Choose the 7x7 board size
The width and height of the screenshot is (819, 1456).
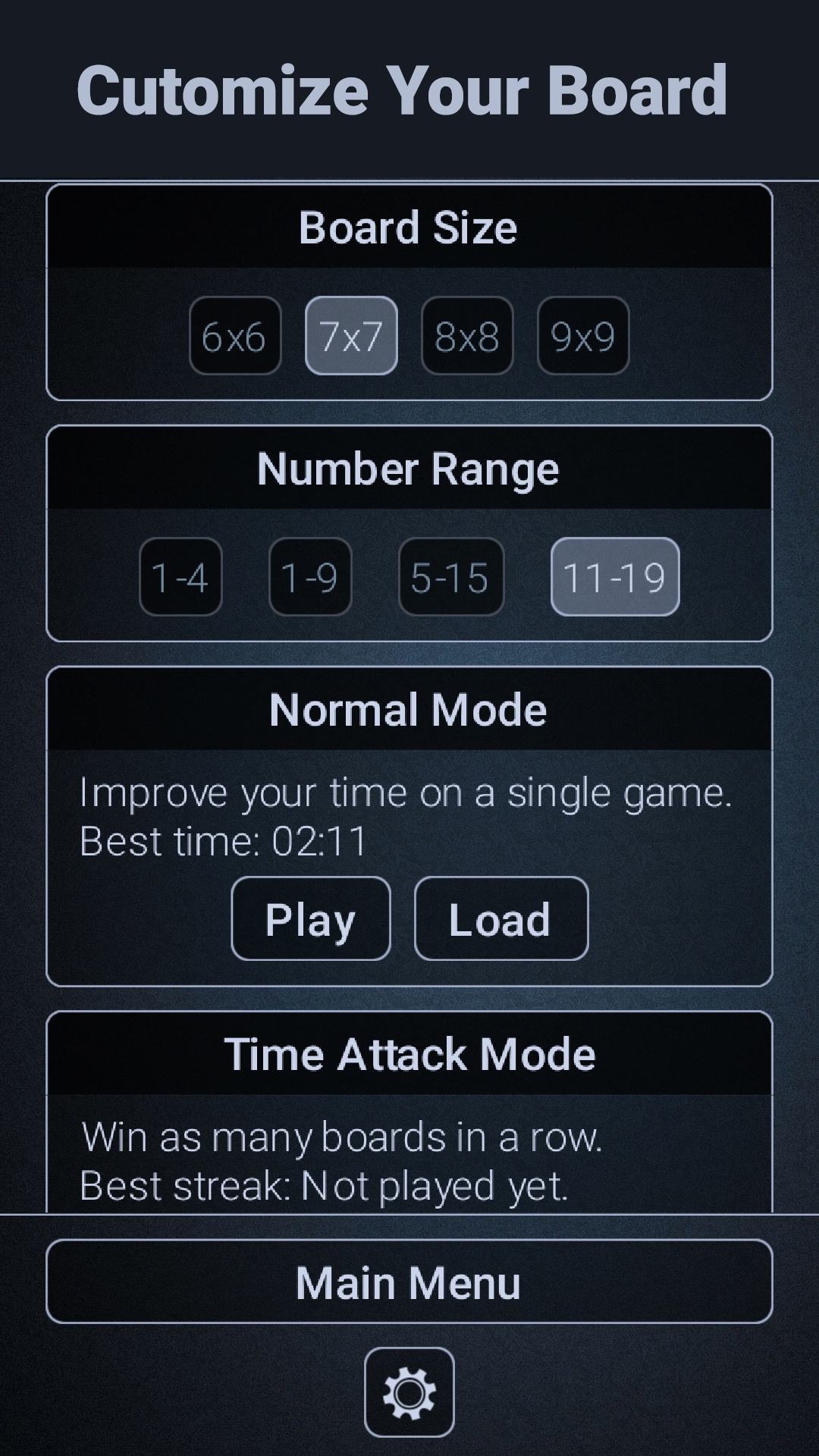pos(351,336)
